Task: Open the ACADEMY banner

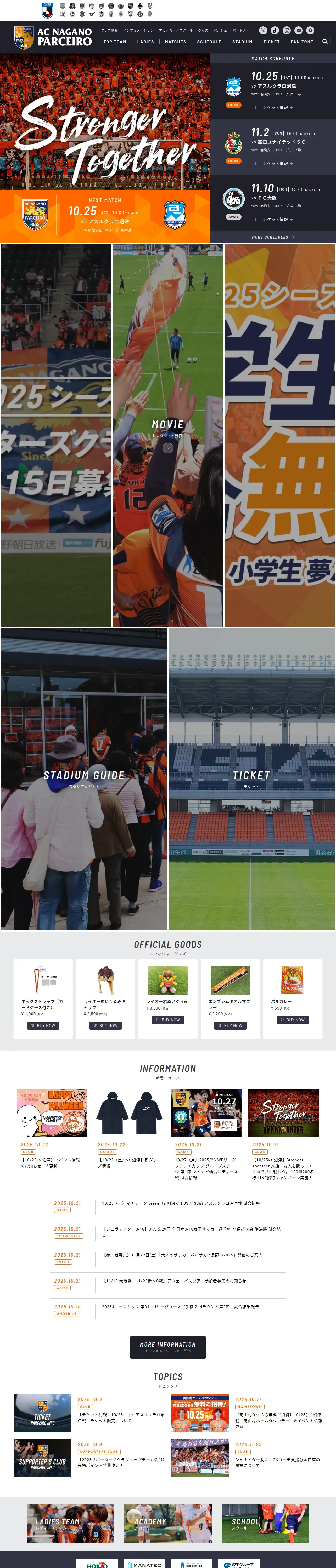Action: click(168, 1524)
